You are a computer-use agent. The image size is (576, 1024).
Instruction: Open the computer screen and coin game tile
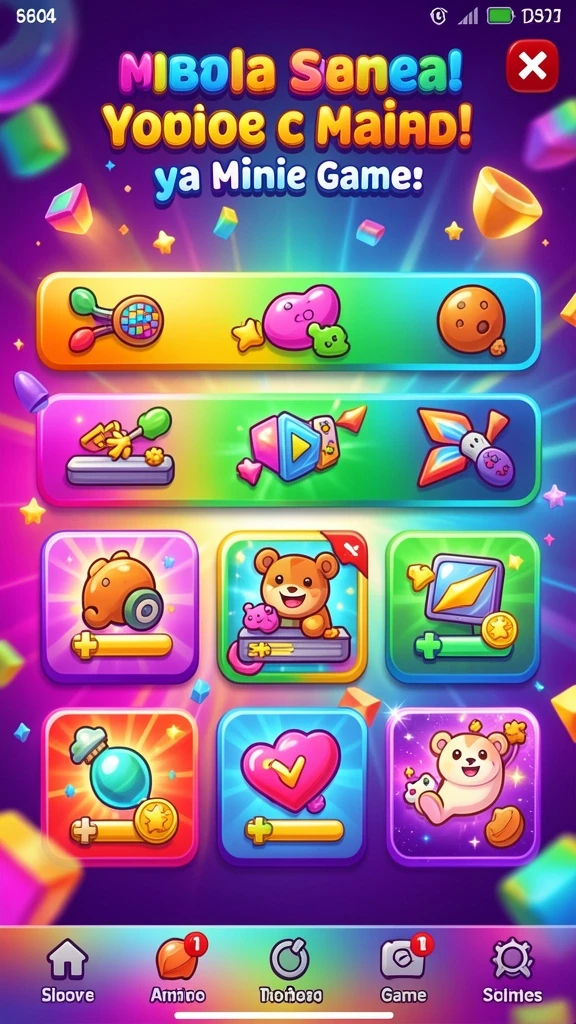[463, 607]
